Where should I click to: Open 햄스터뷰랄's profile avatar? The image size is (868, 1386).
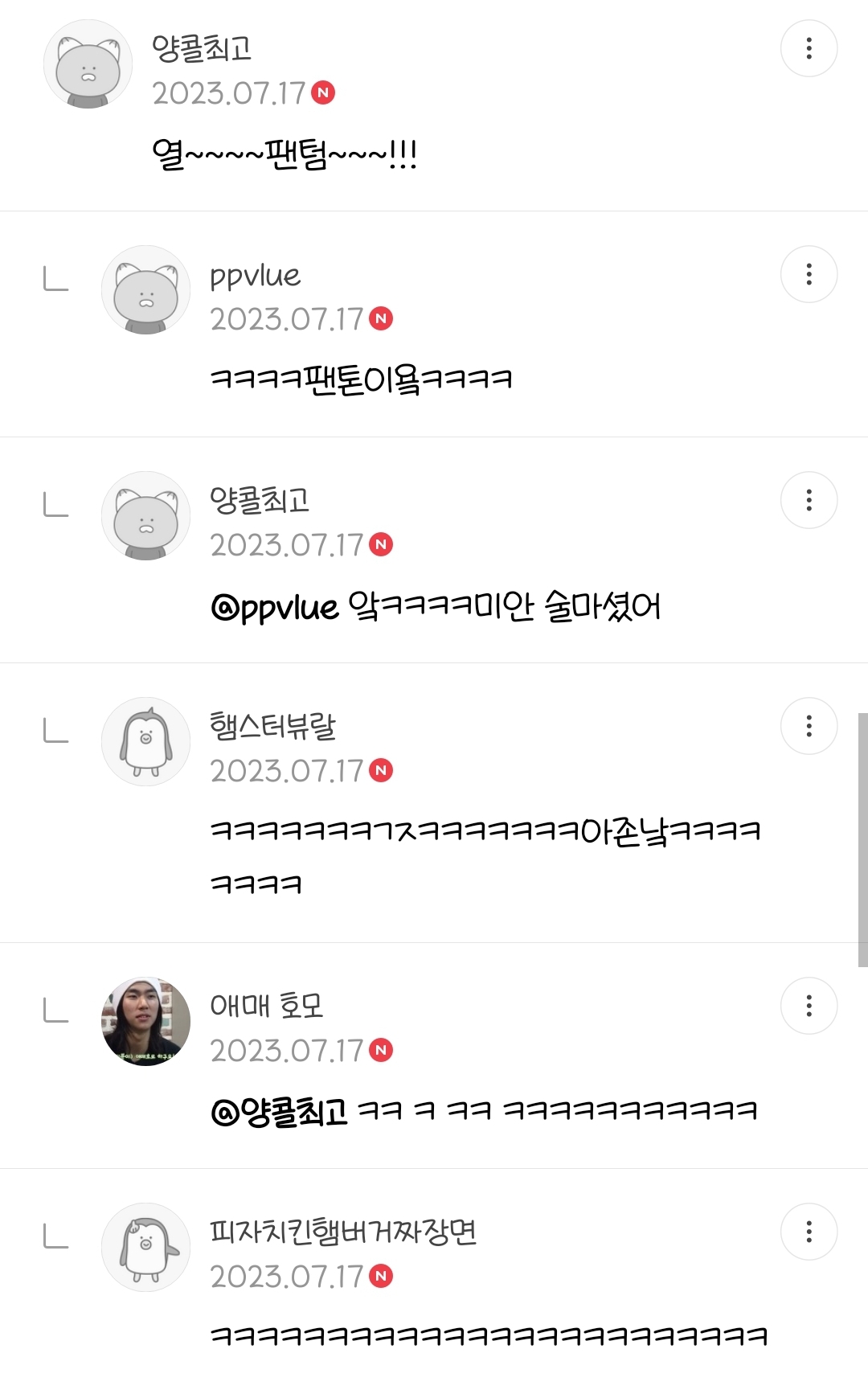pos(145,741)
